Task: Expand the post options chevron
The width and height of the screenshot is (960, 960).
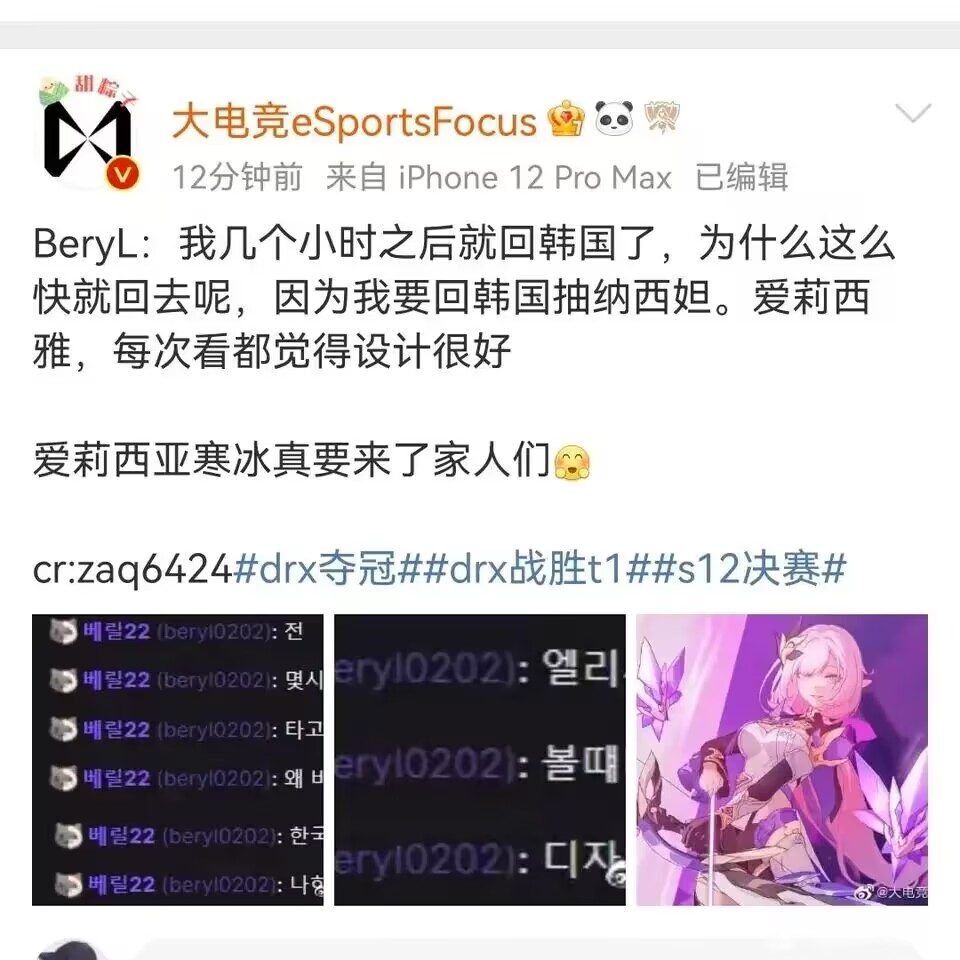Action: [x=912, y=114]
